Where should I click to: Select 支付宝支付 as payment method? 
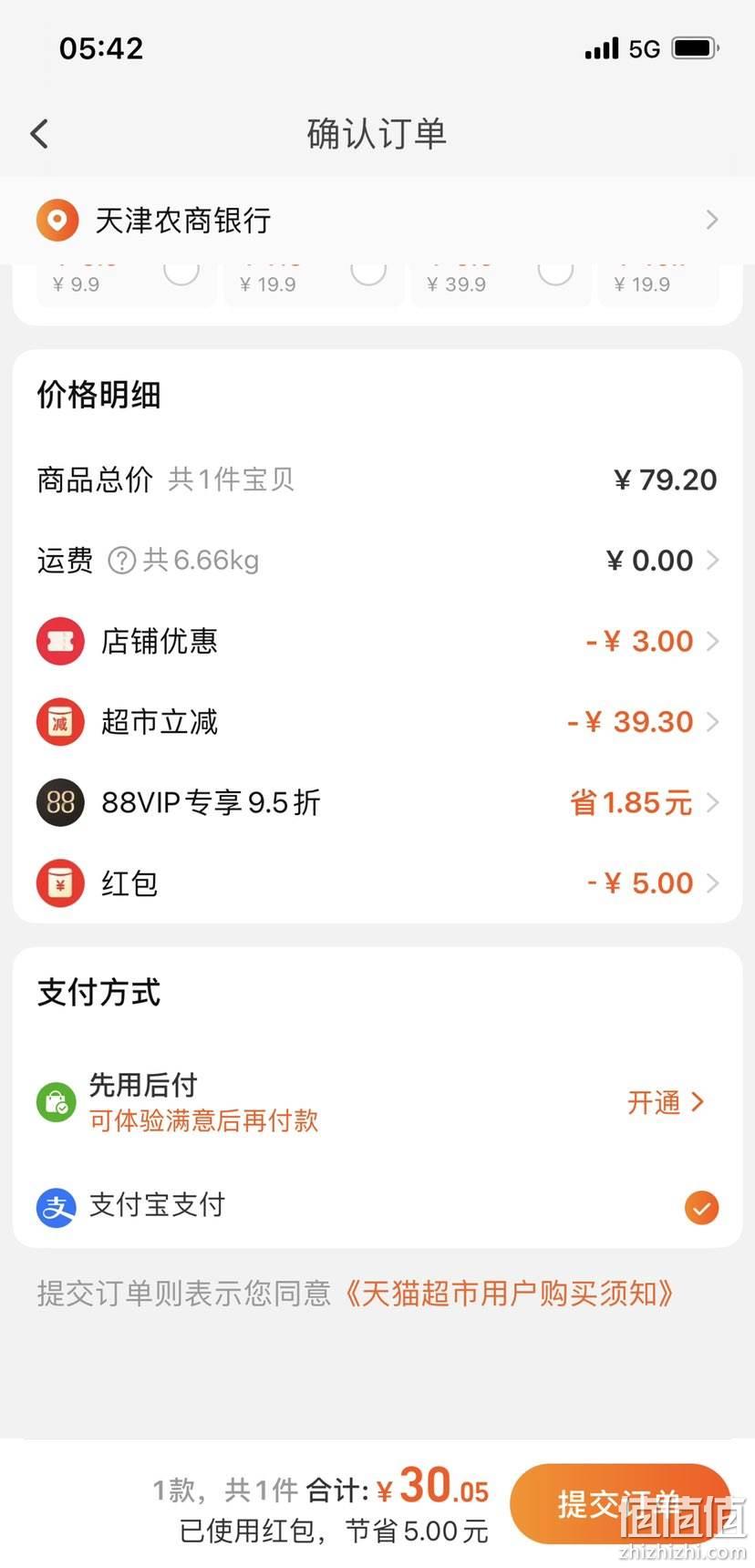click(x=377, y=1207)
